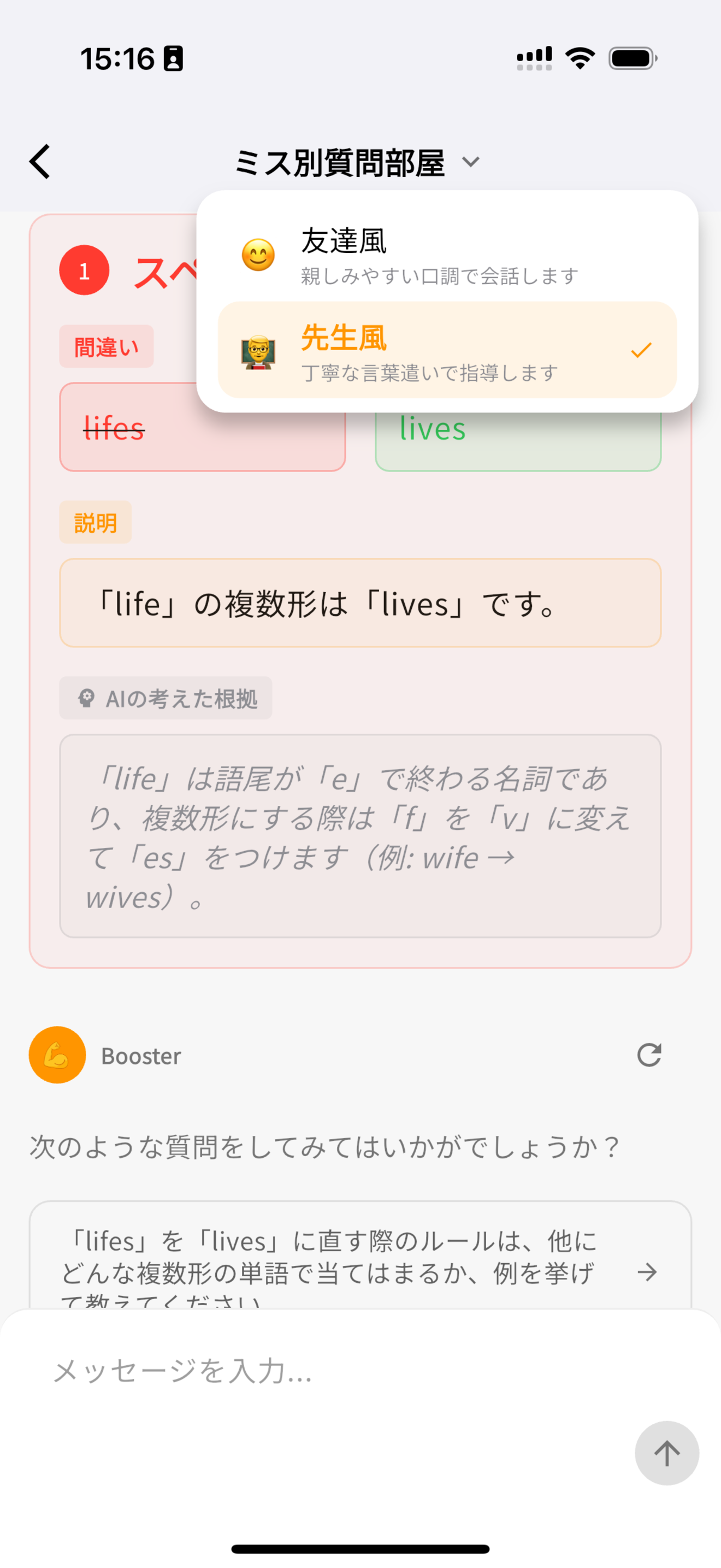Refresh the Booster suggestions

coord(648,1055)
